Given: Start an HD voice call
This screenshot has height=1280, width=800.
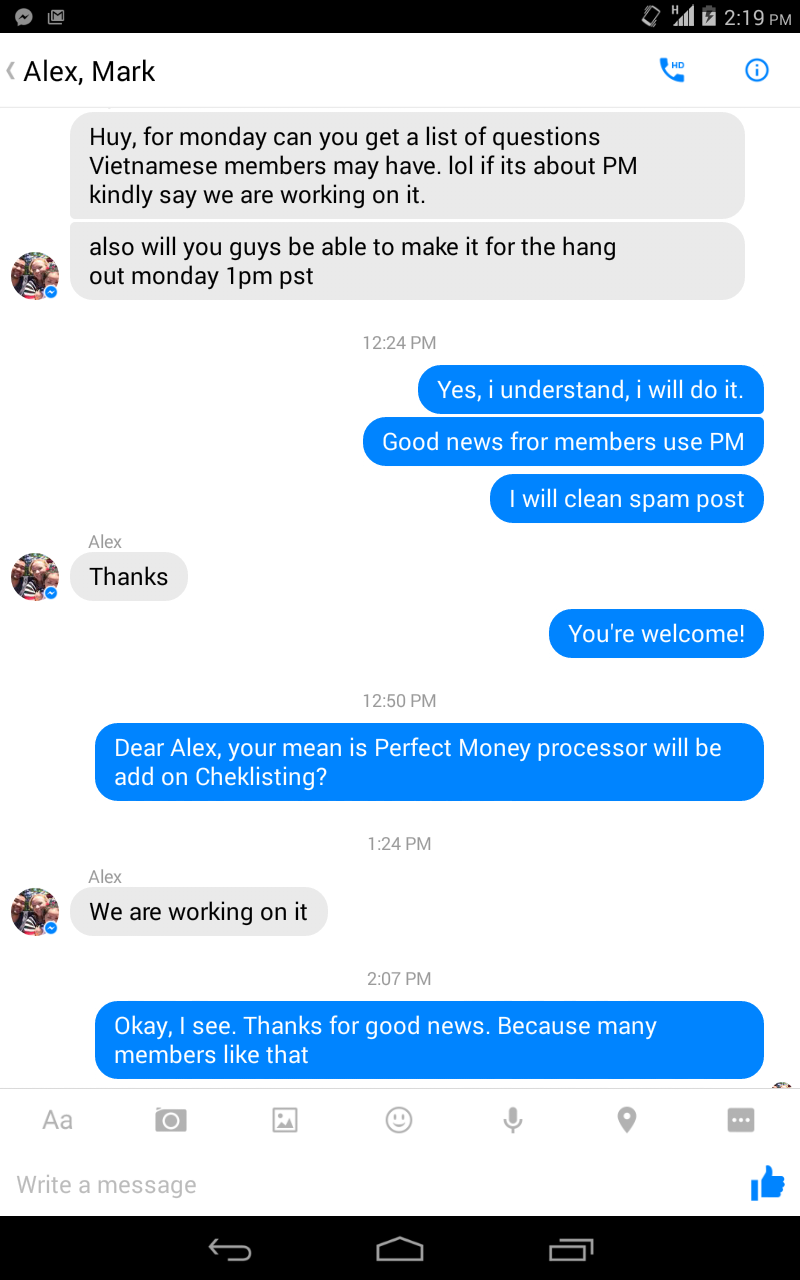Looking at the screenshot, I should (671, 70).
